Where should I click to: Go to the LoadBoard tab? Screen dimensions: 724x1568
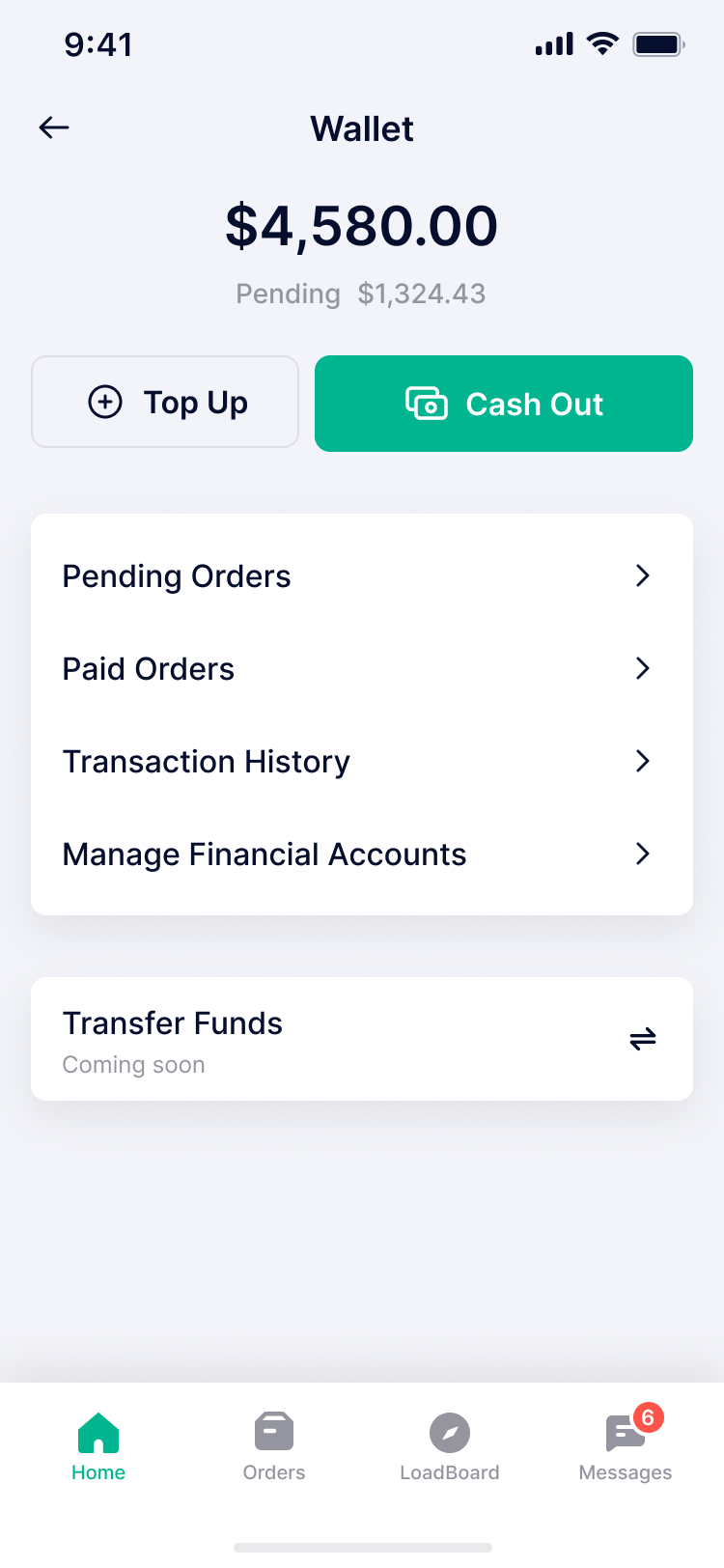pos(450,1446)
